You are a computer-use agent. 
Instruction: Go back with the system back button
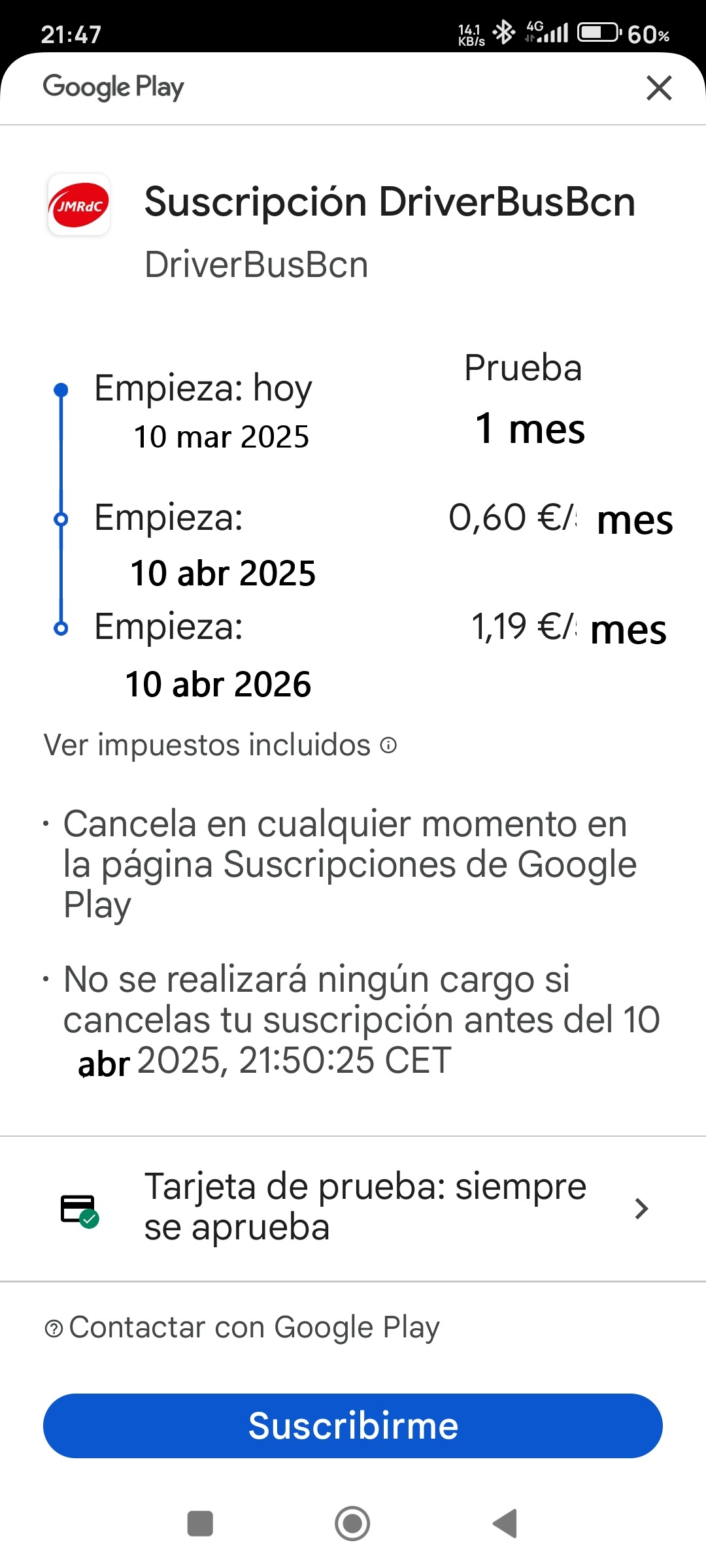point(505,1523)
